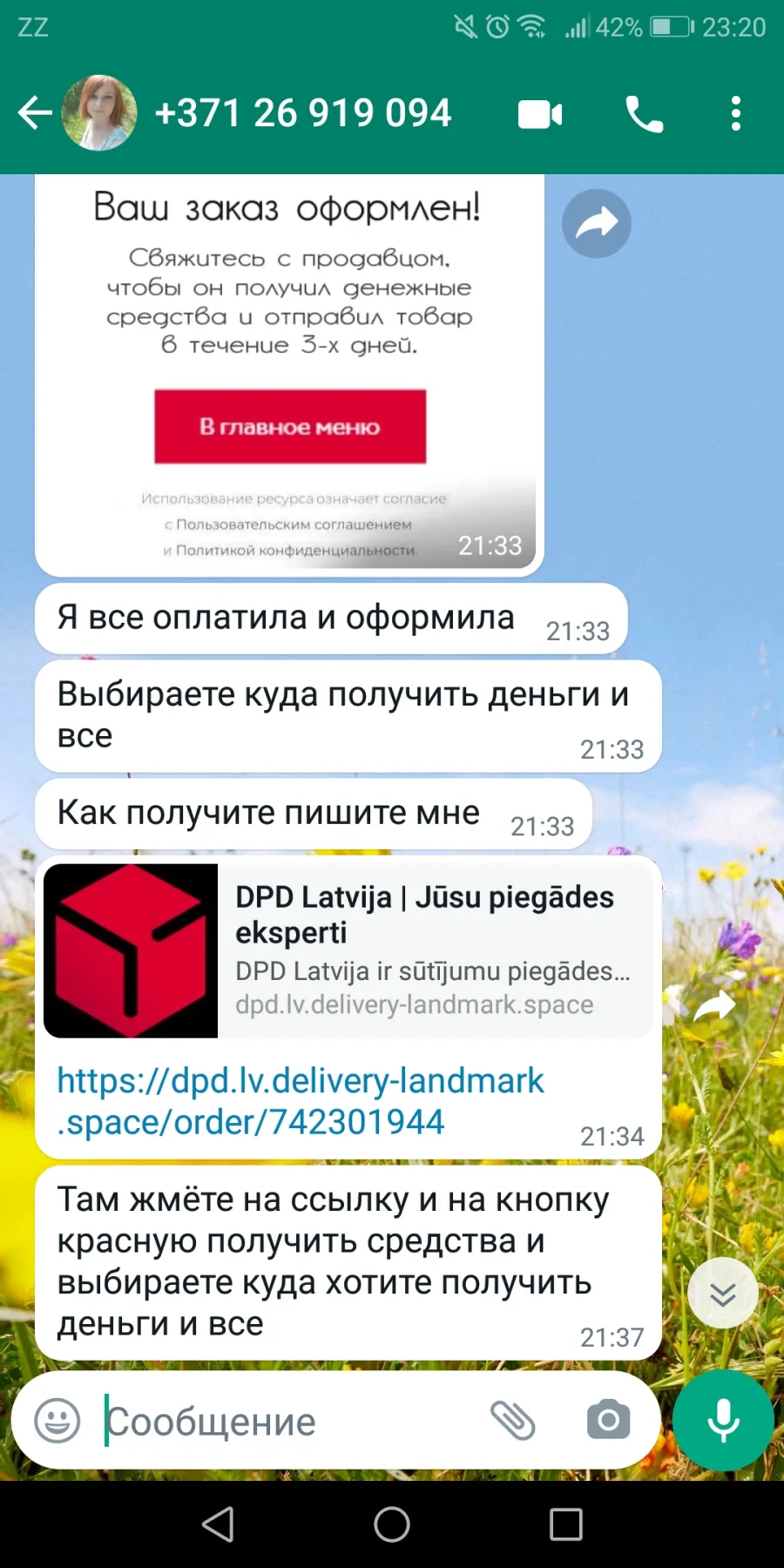Tap the microphone voice message button
The height and width of the screenshot is (1568, 784).
pyautogui.click(x=723, y=1421)
